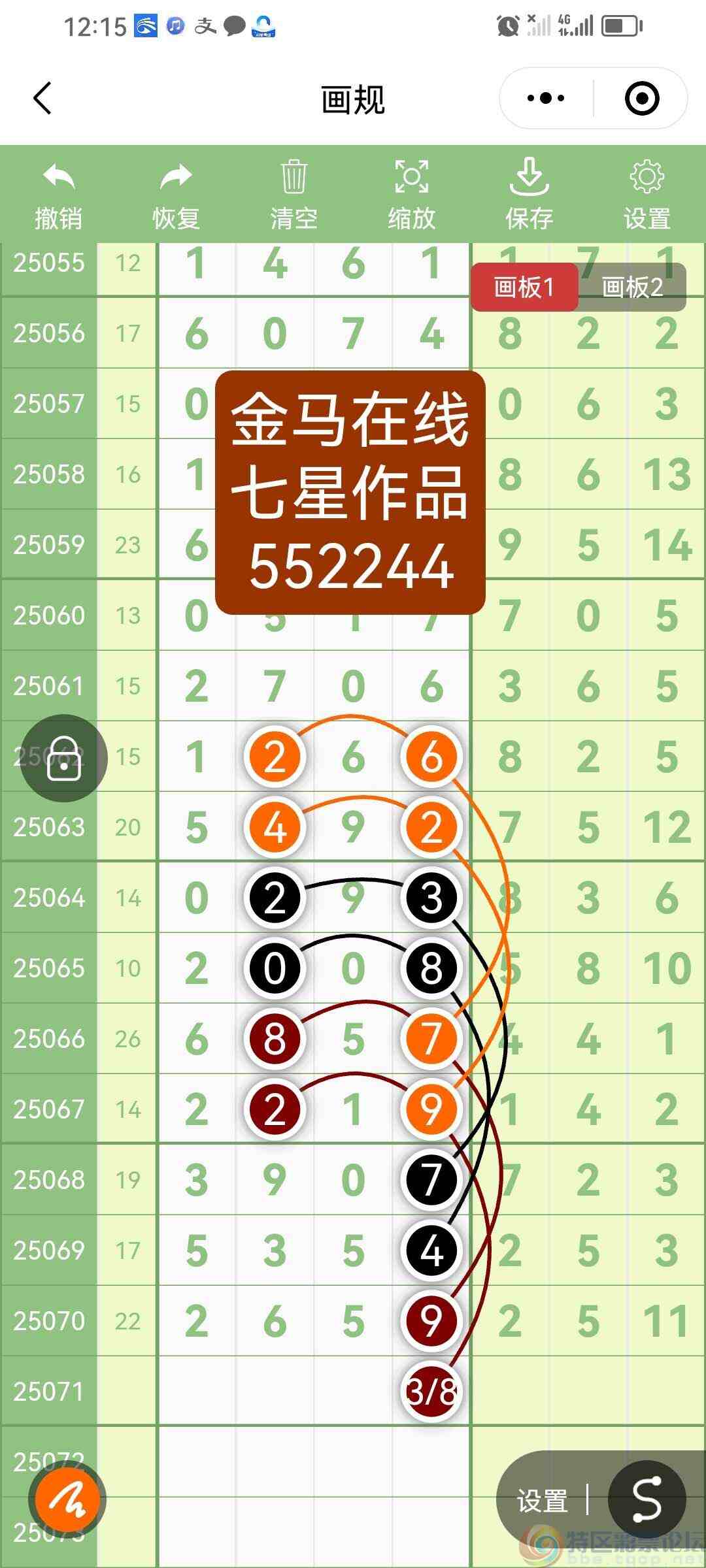Select row 25071 in the number grid
Screen dimensions: 706x1568
point(49,1389)
